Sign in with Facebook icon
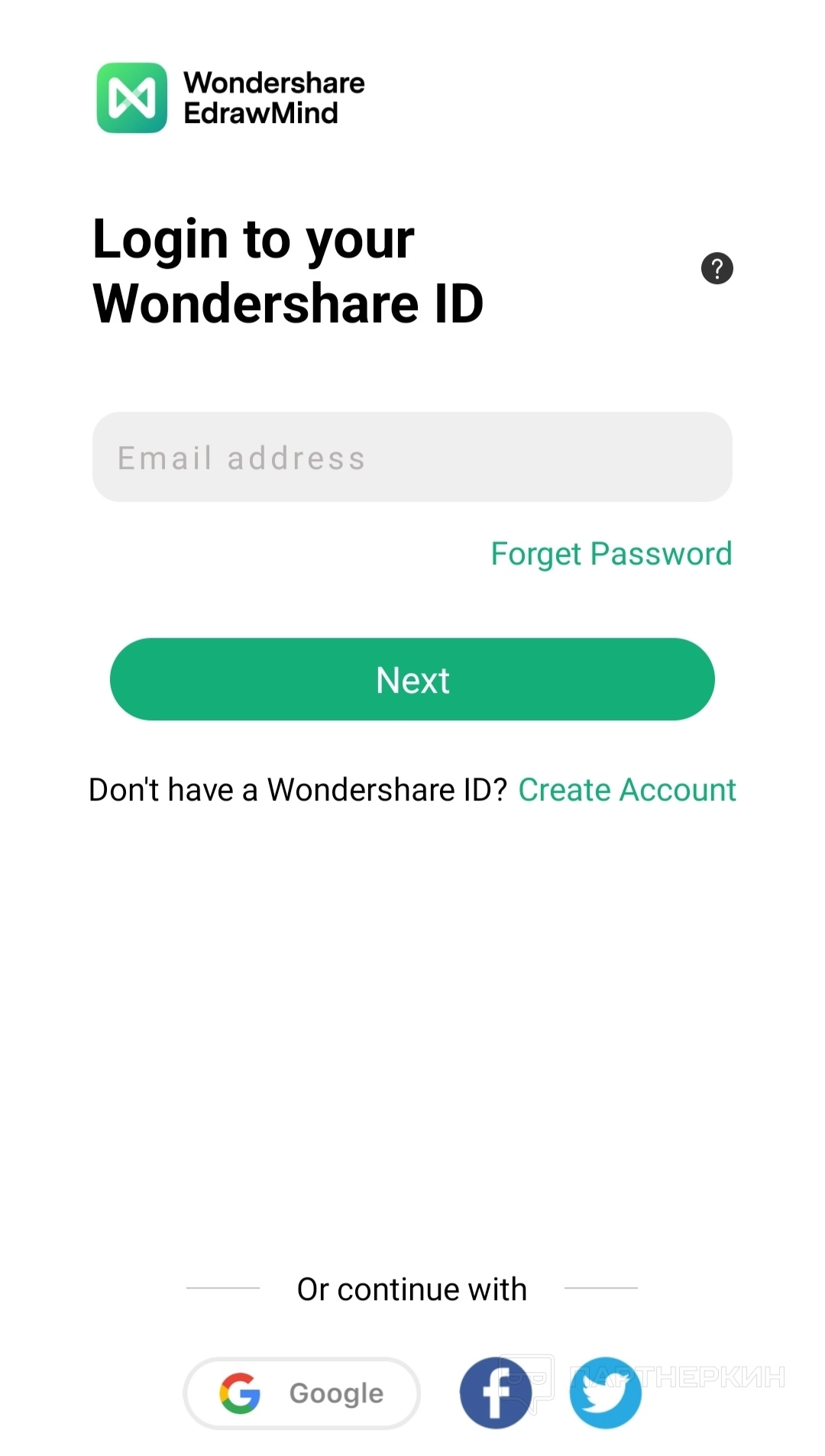The width and height of the screenshot is (825, 1456). 495,1393
